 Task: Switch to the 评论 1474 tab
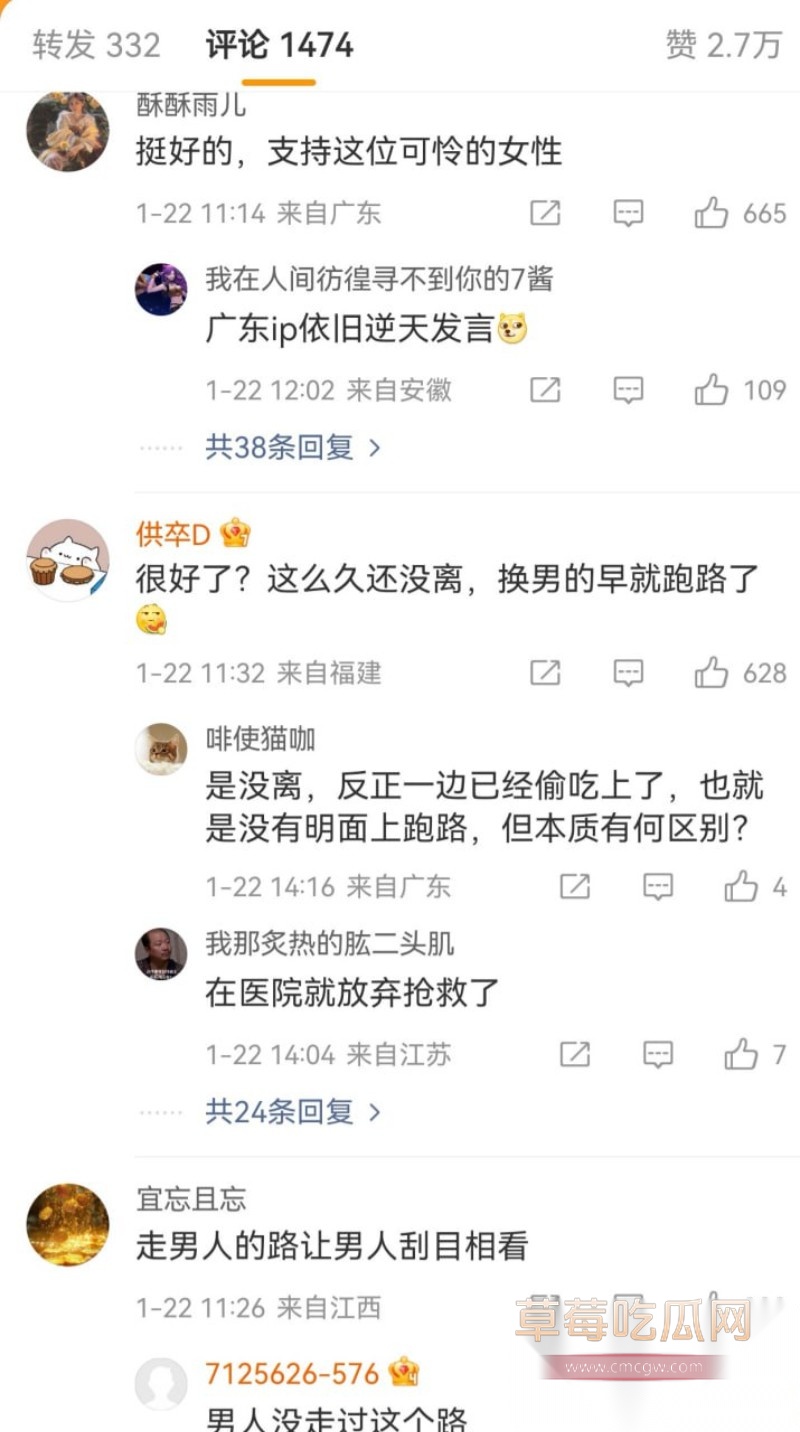(x=279, y=45)
